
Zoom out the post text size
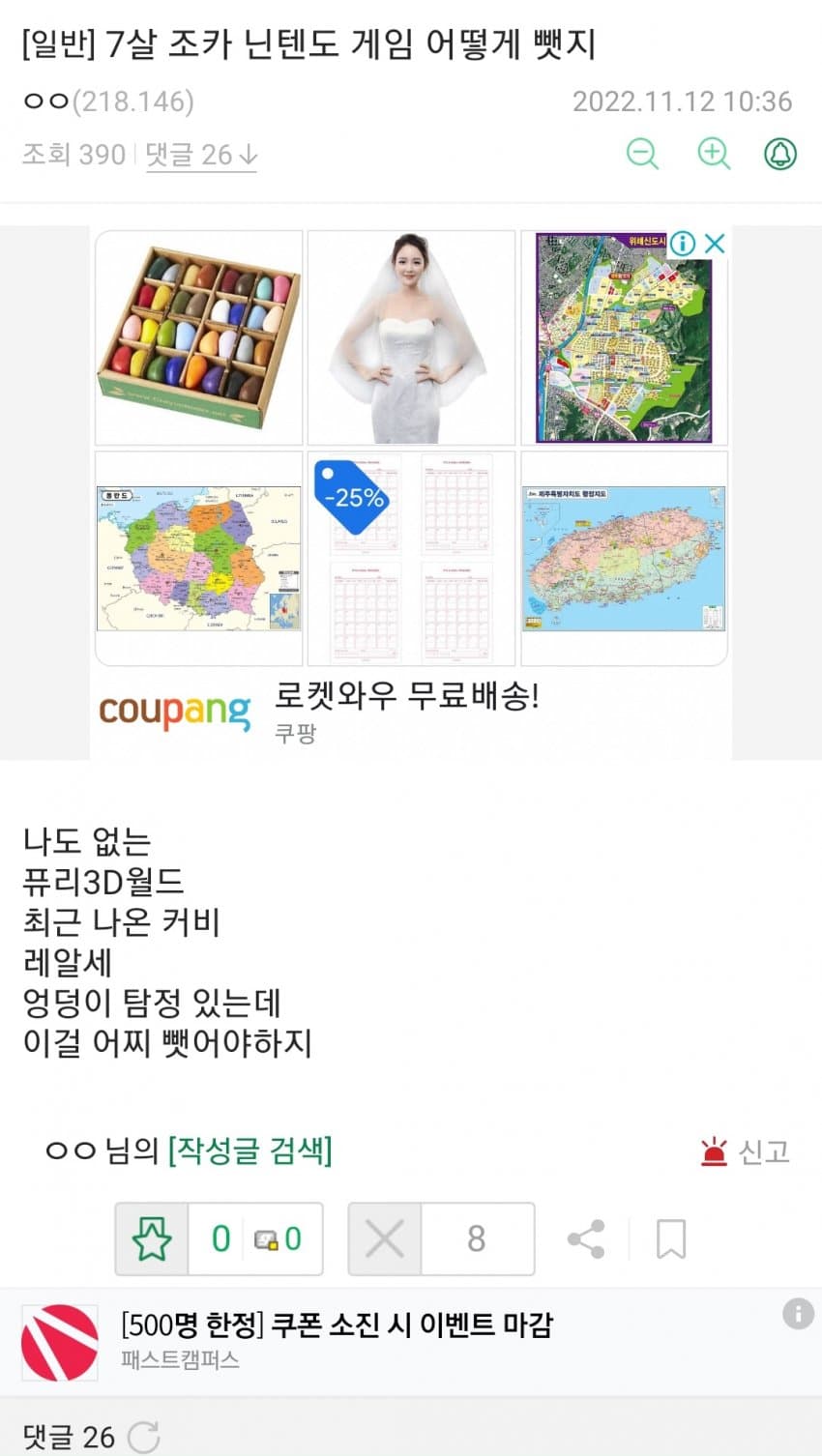[642, 154]
